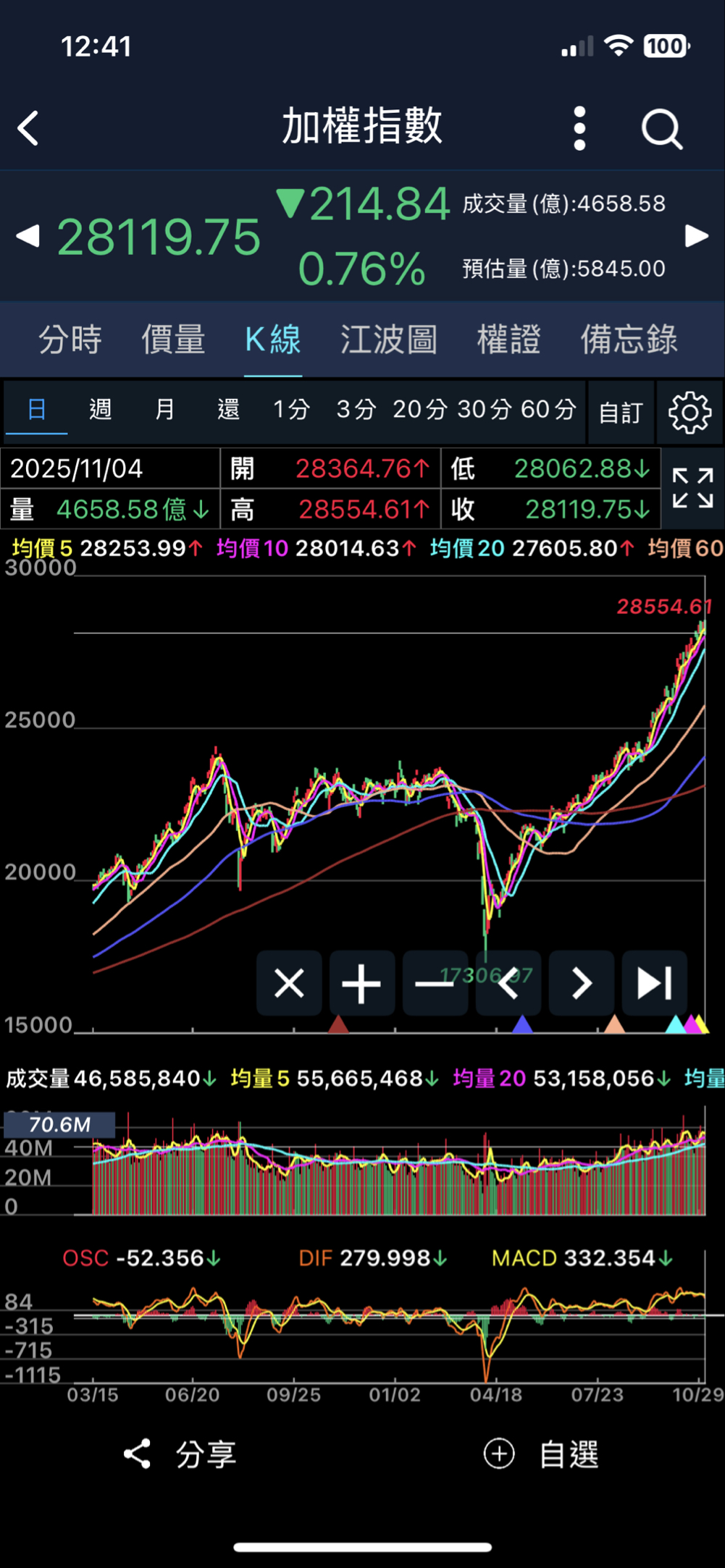Viewport: 725px width, 1568px height.
Task: Open the 權證 tab
Action: point(508,340)
